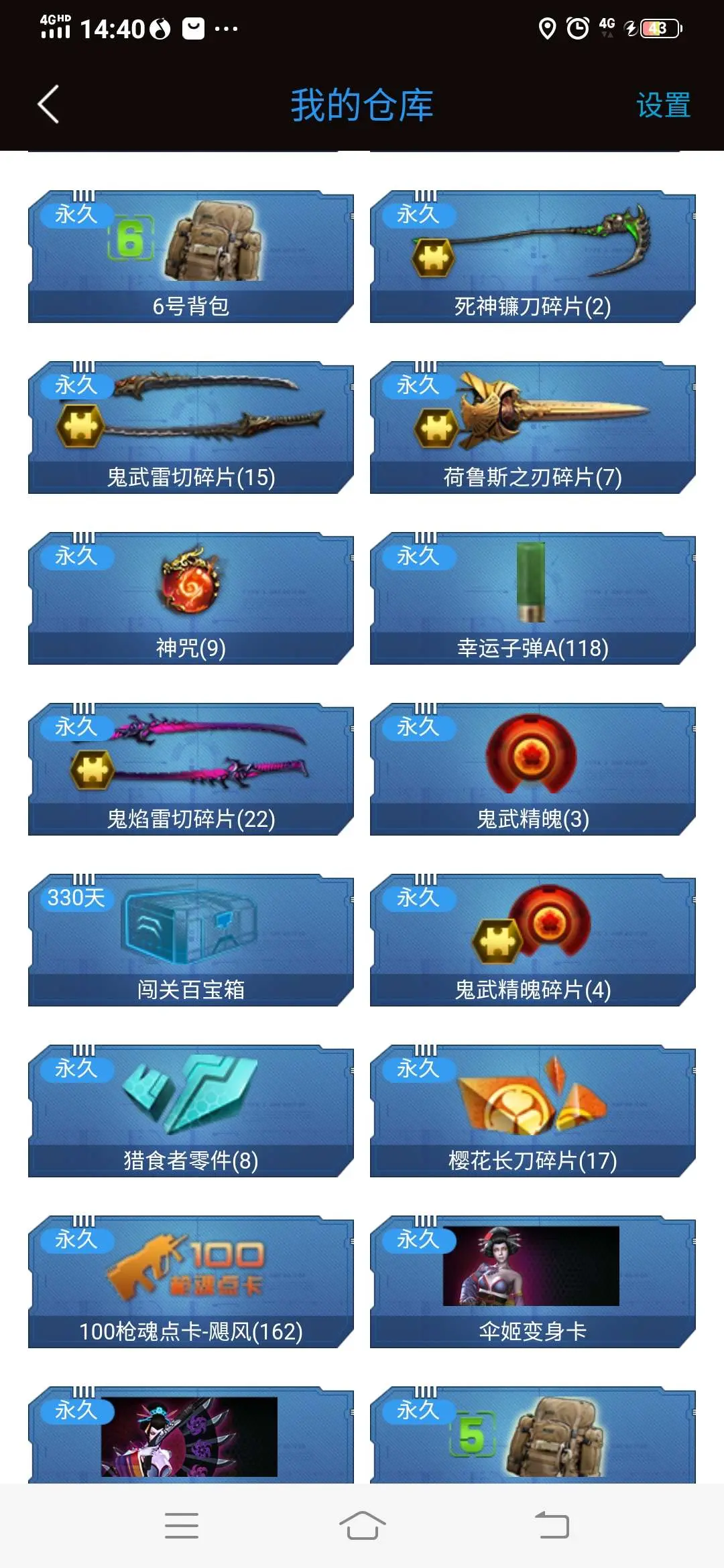Open the 6号背包 item card
Screen dimensions: 724x1568
191,257
